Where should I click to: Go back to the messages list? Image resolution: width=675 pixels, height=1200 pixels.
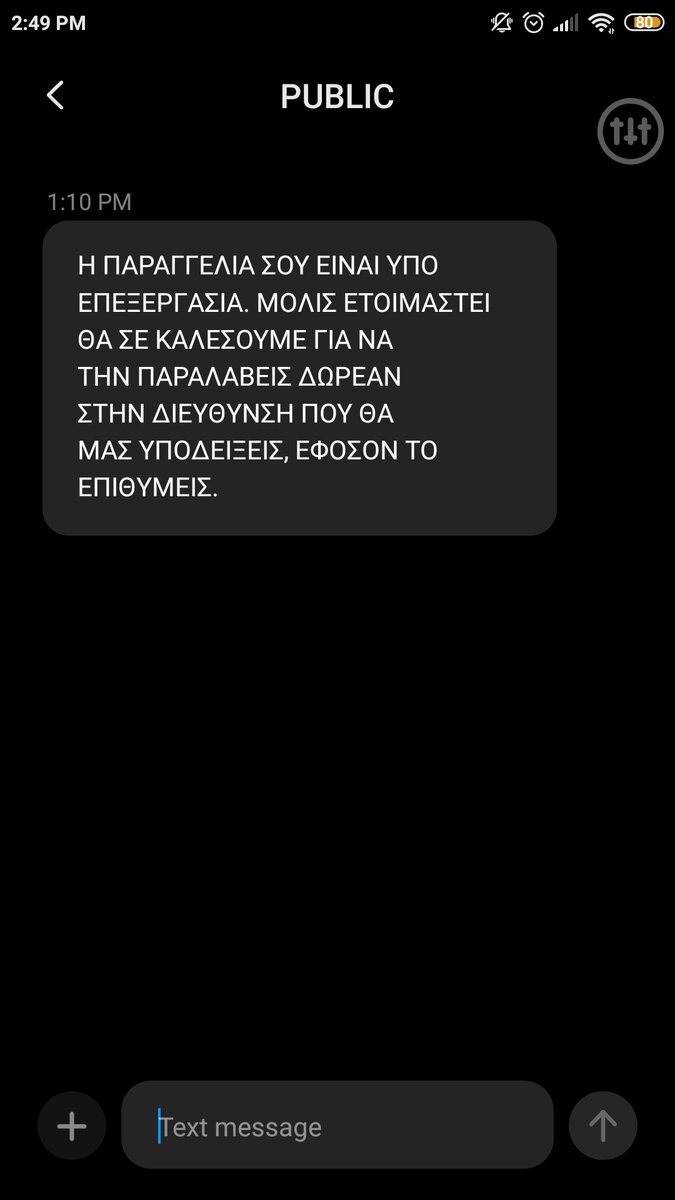point(55,96)
